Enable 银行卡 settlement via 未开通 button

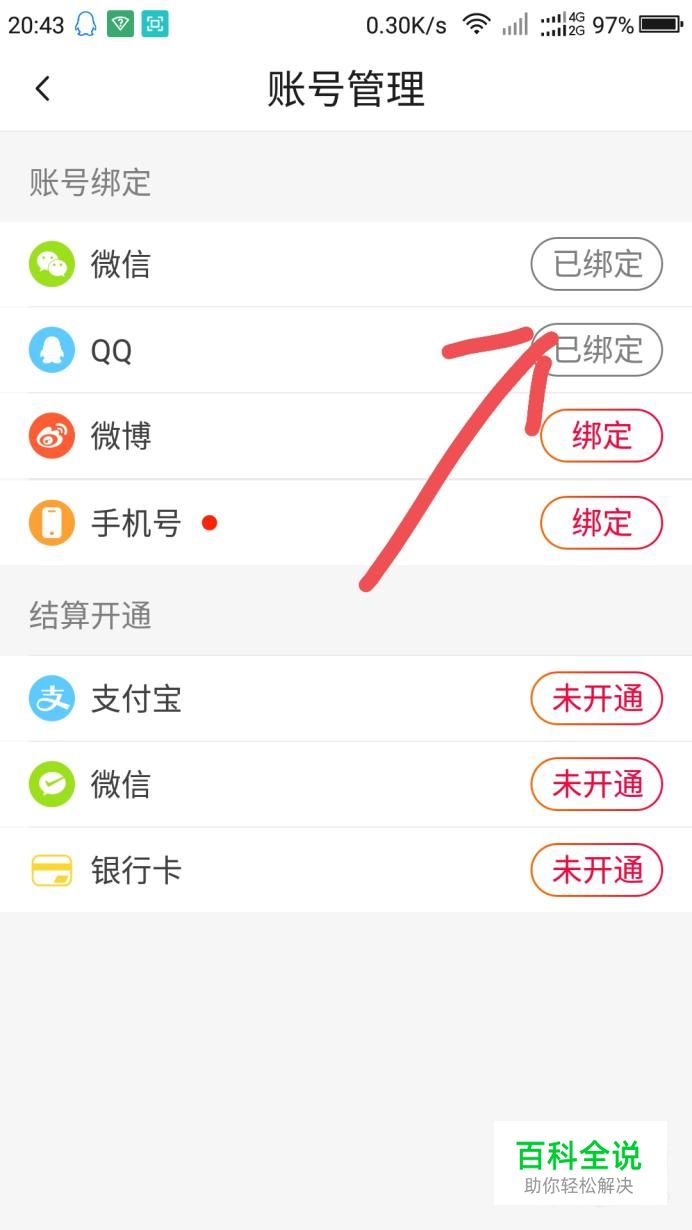[x=597, y=871]
